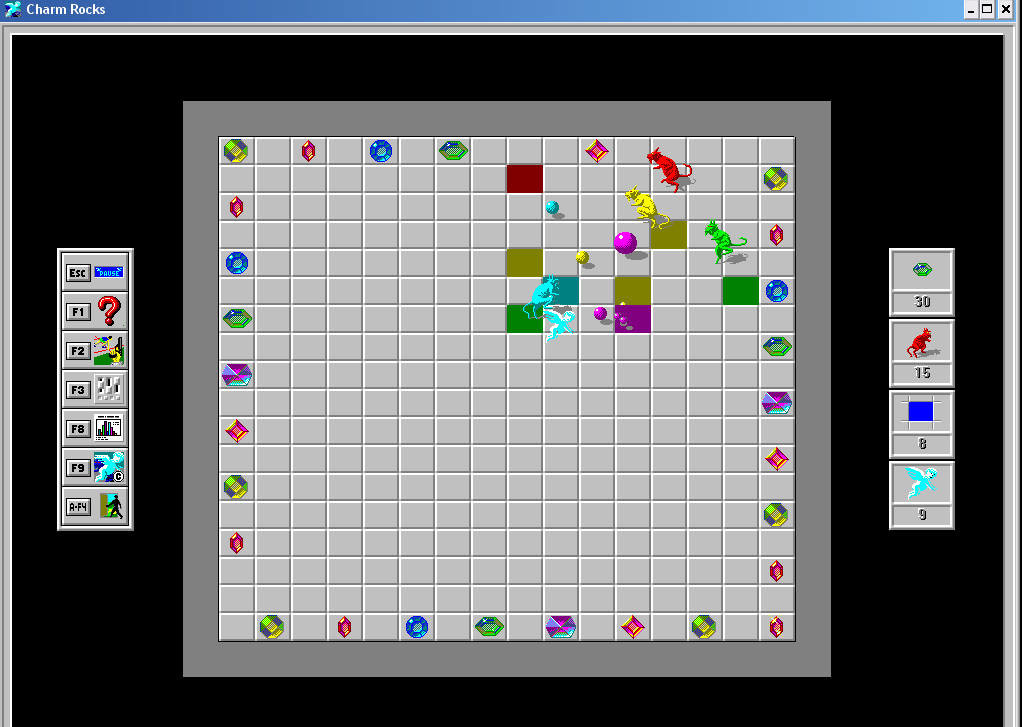
Task: Open the F9 about screen
Action: pos(95,467)
